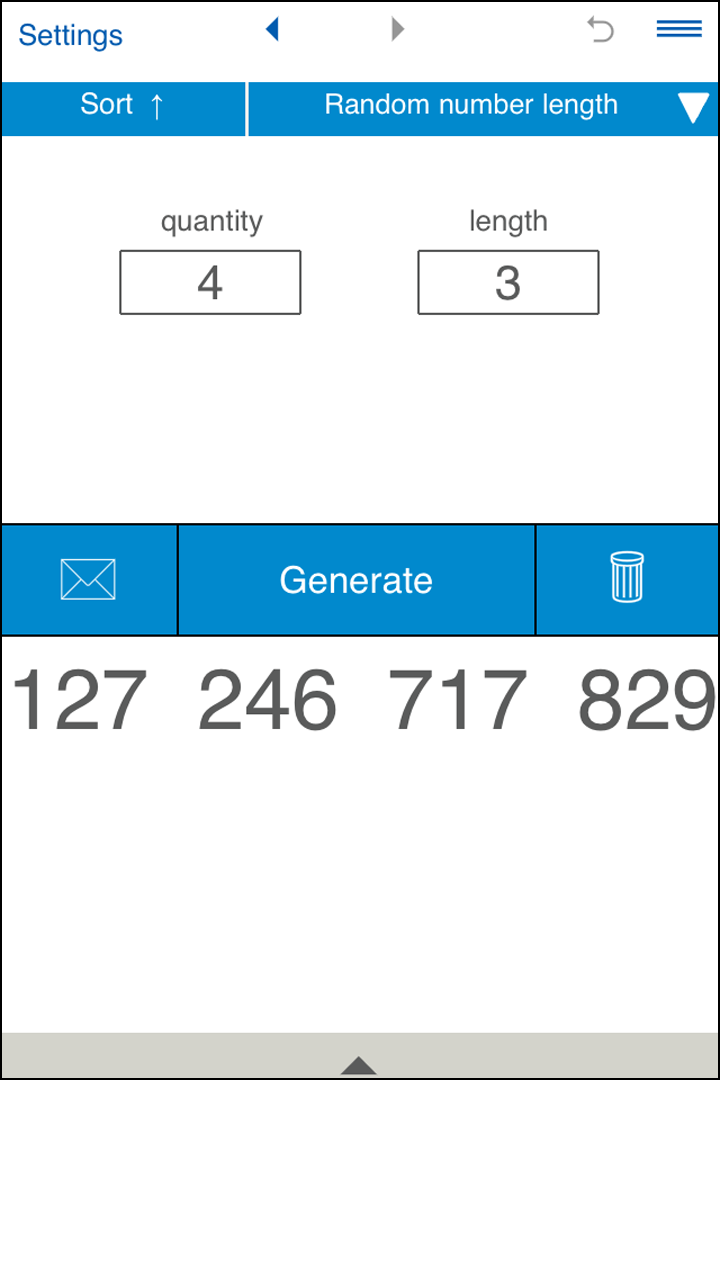
Task: Email the generated numbers via envelope icon
Action: [88, 580]
